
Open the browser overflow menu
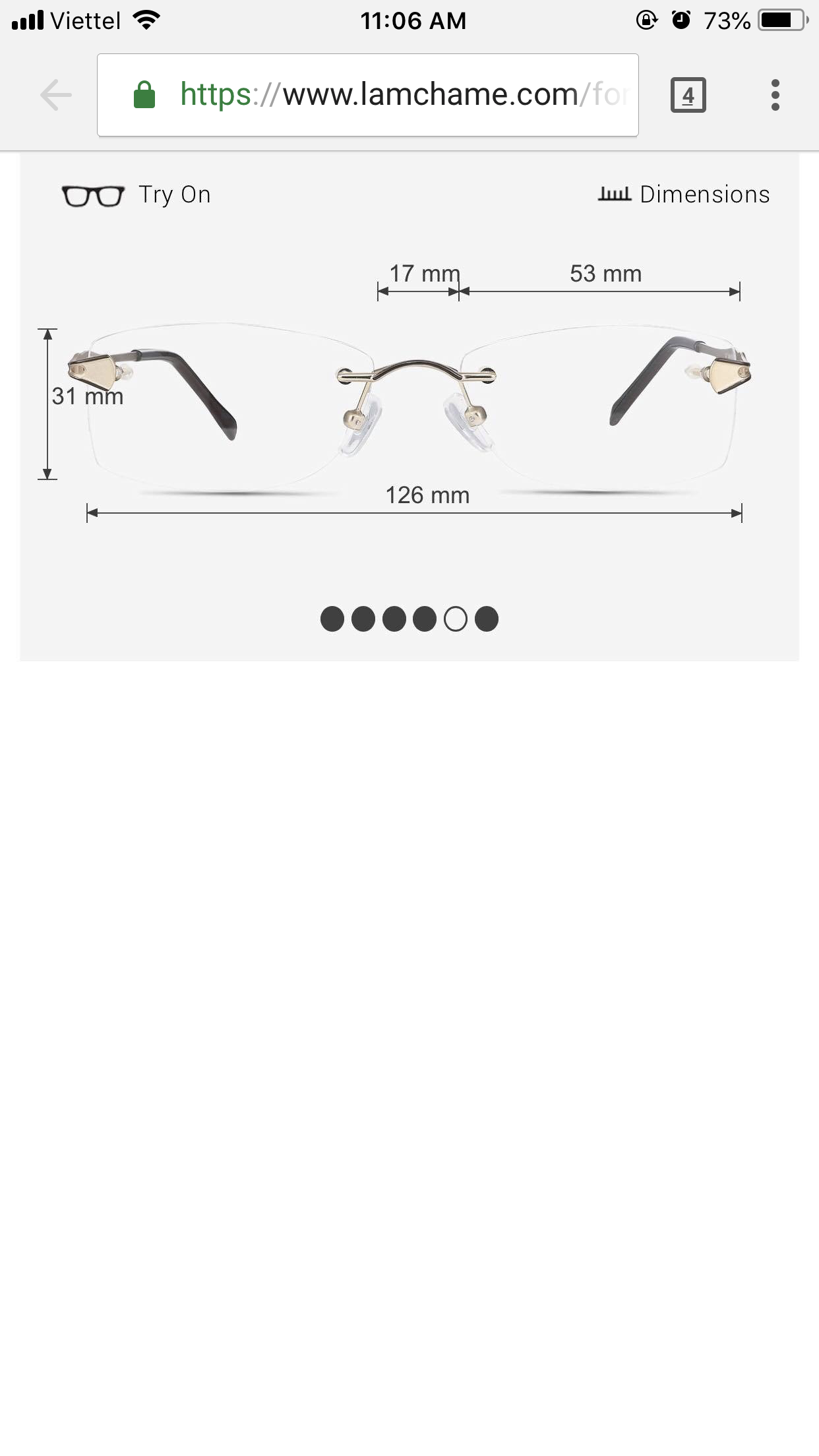pyautogui.click(x=775, y=96)
